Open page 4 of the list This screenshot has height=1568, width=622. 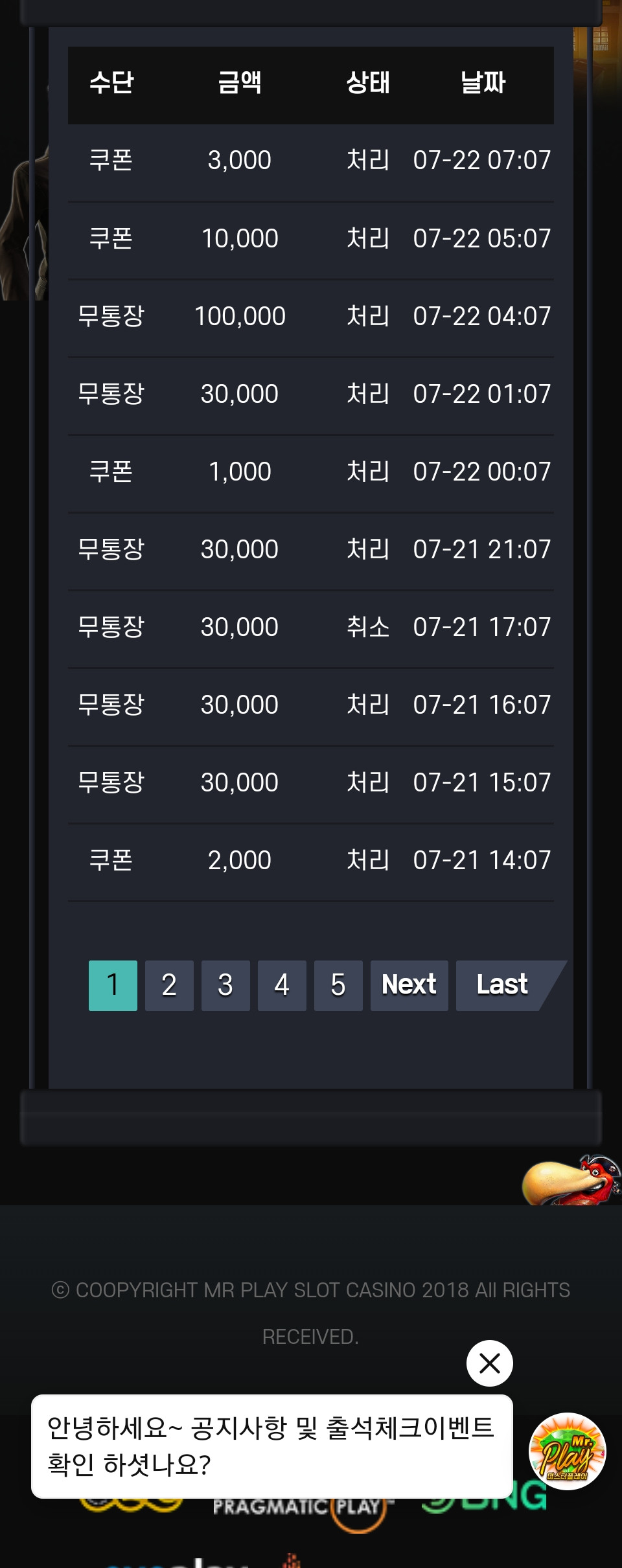pyautogui.click(x=282, y=985)
